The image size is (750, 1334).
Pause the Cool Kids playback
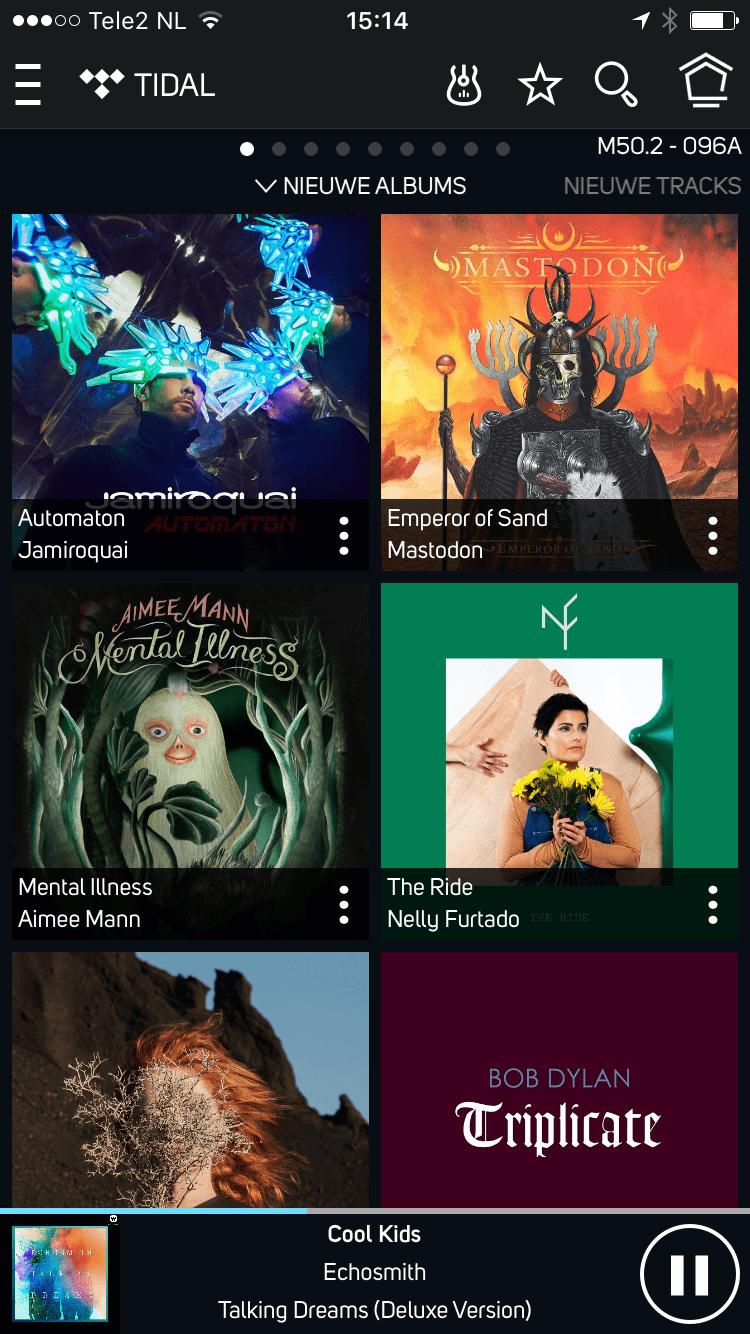(689, 1274)
